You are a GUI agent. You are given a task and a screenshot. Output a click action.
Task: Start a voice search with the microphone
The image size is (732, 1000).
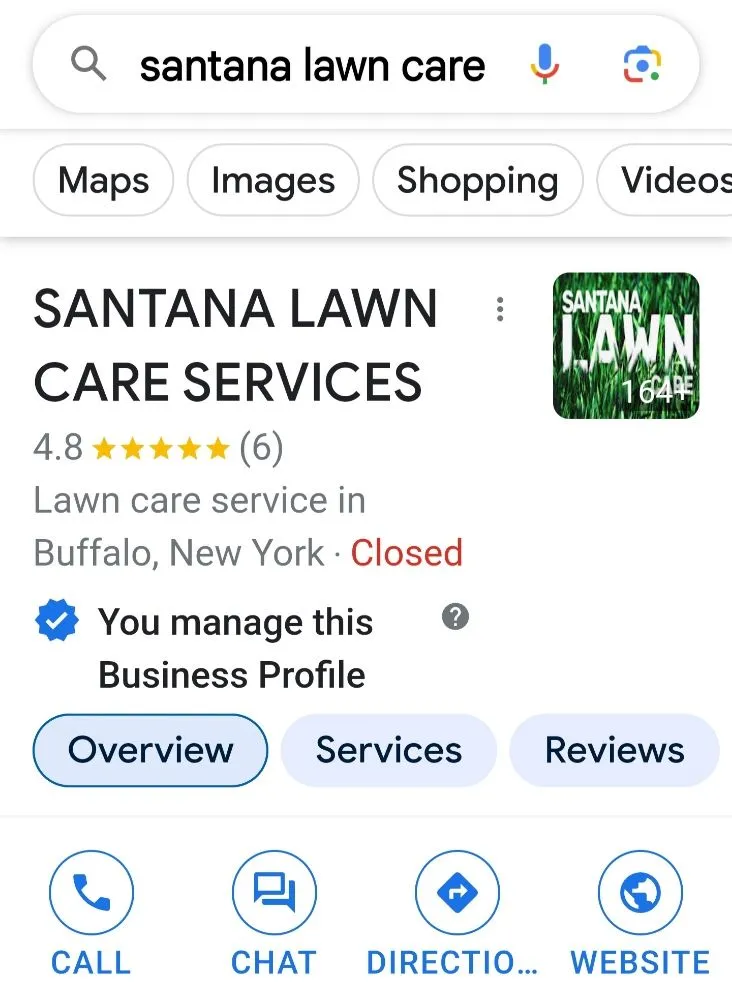pyautogui.click(x=544, y=64)
